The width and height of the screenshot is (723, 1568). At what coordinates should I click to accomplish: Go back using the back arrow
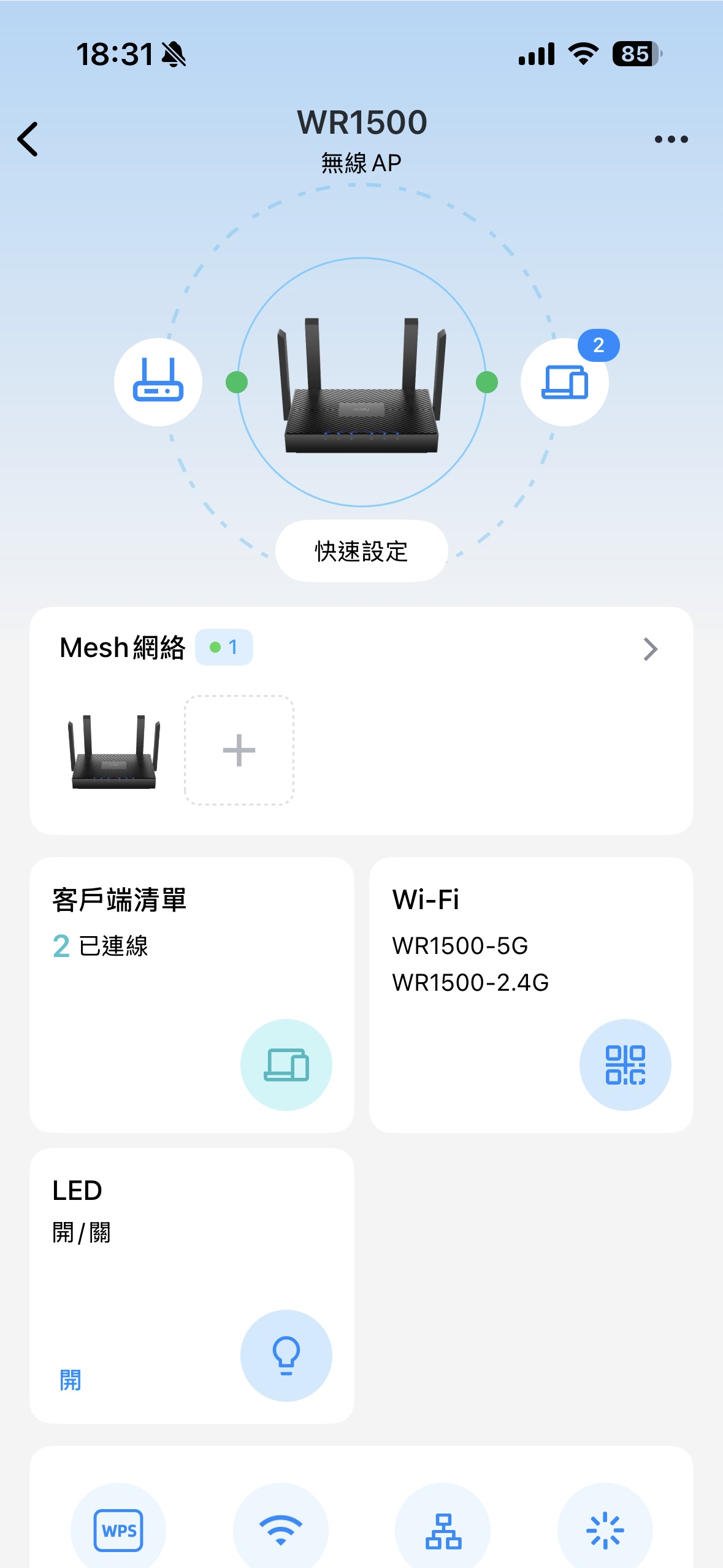(27, 139)
